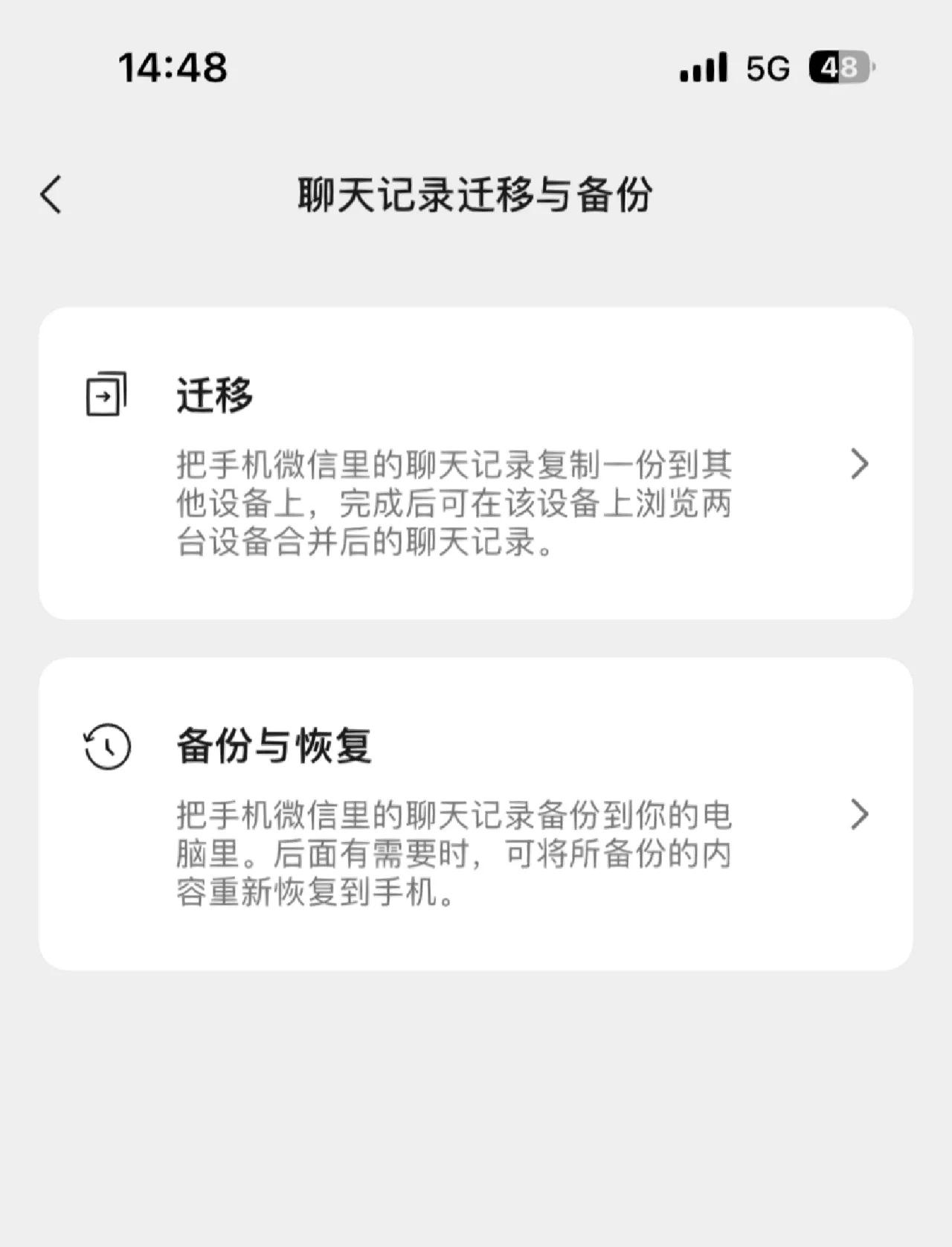Tap the status bar clock 14:48
The width and height of the screenshot is (952, 1247).
tap(173, 68)
